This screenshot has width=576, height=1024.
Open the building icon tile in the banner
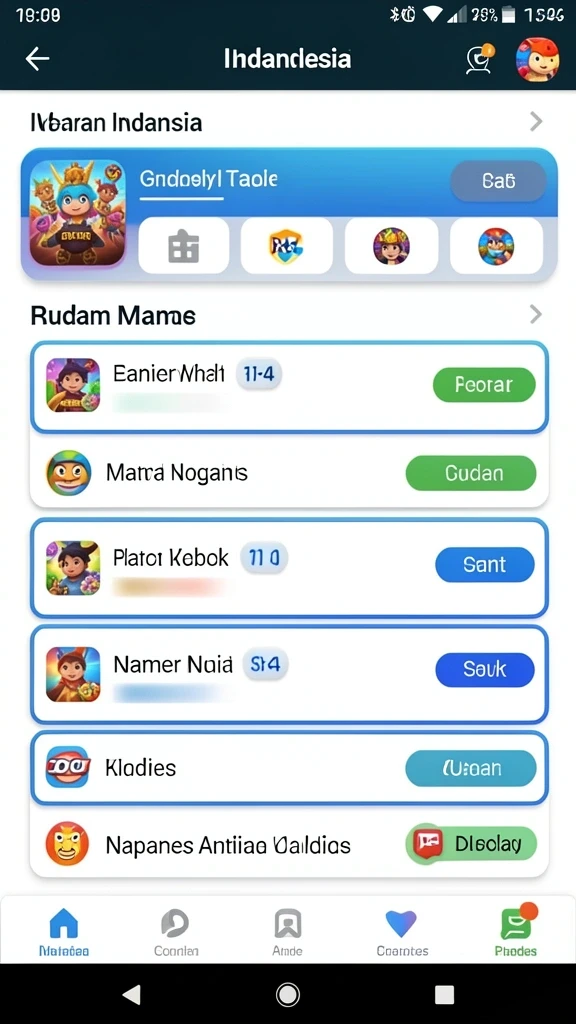(x=184, y=246)
